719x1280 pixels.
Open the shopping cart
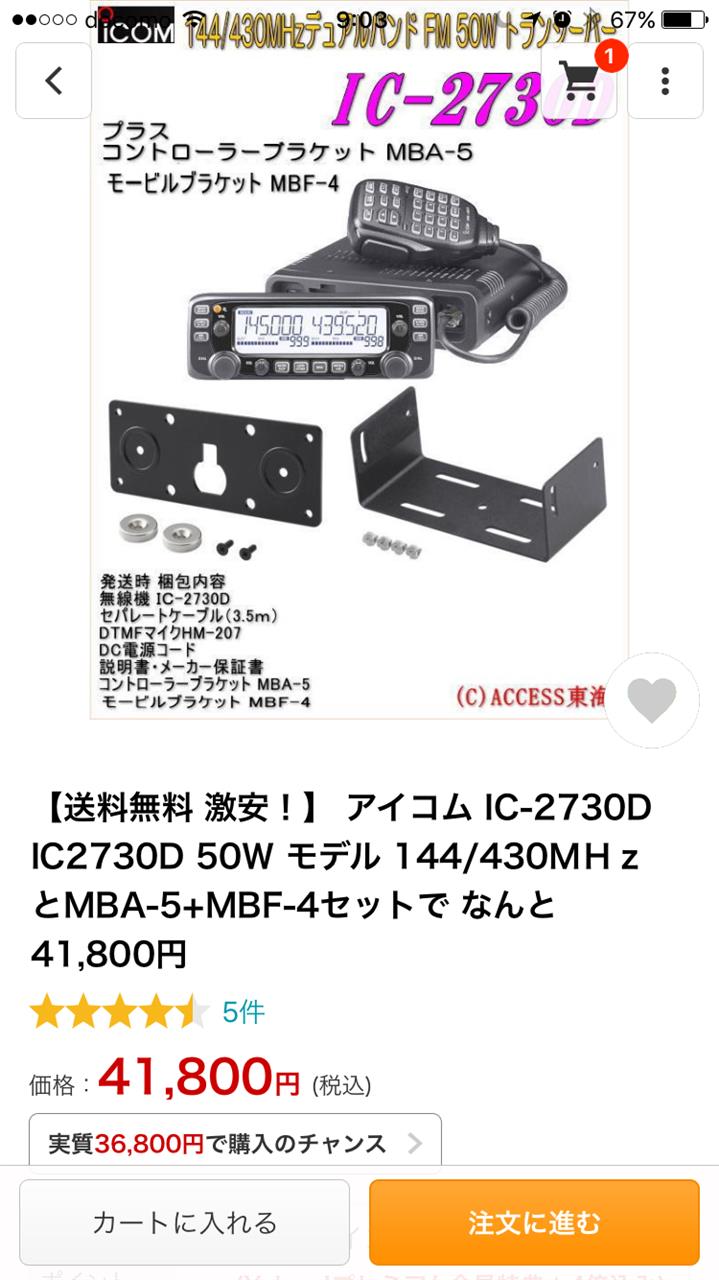tap(579, 81)
